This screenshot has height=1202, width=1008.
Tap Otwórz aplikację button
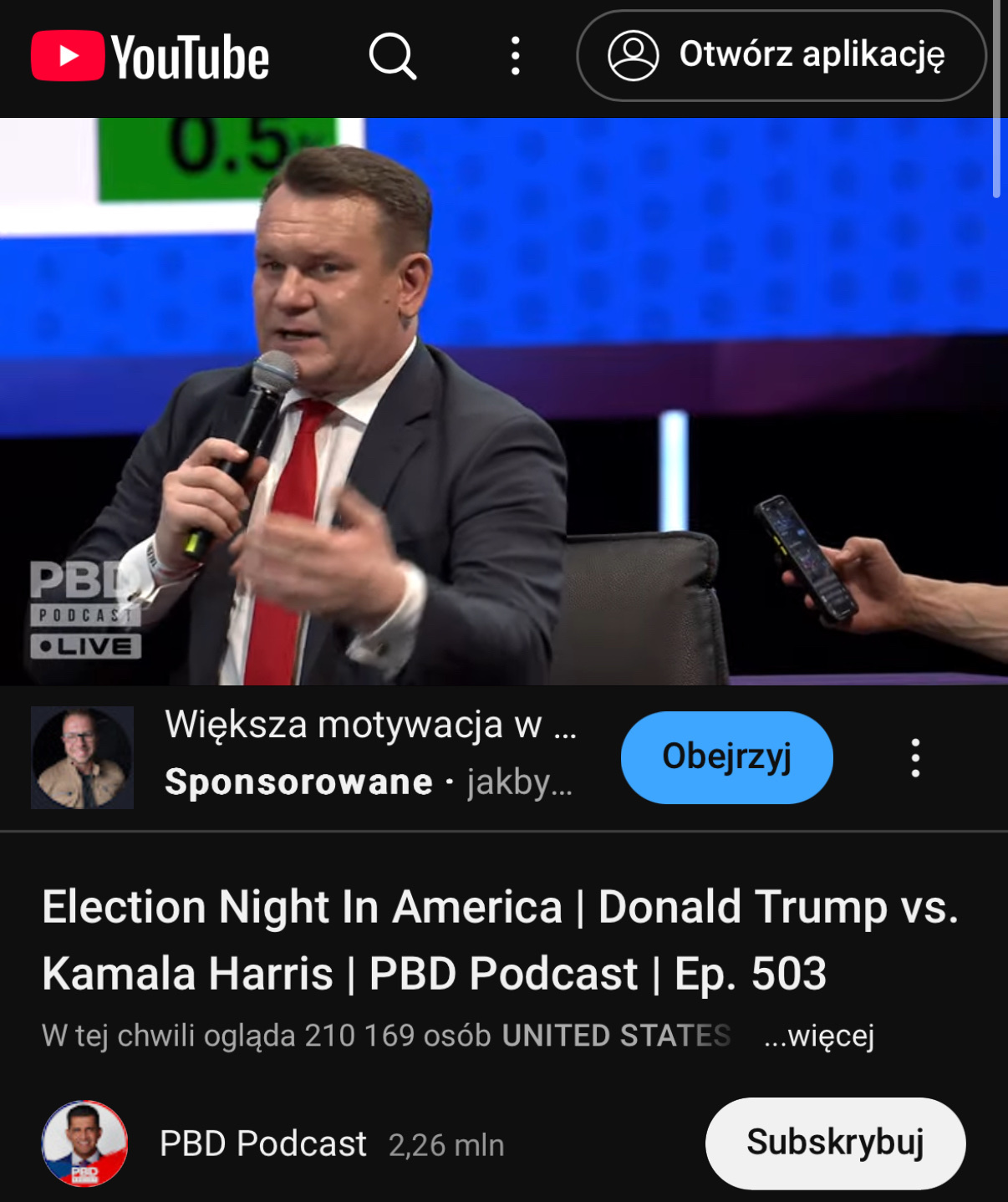pos(781,56)
